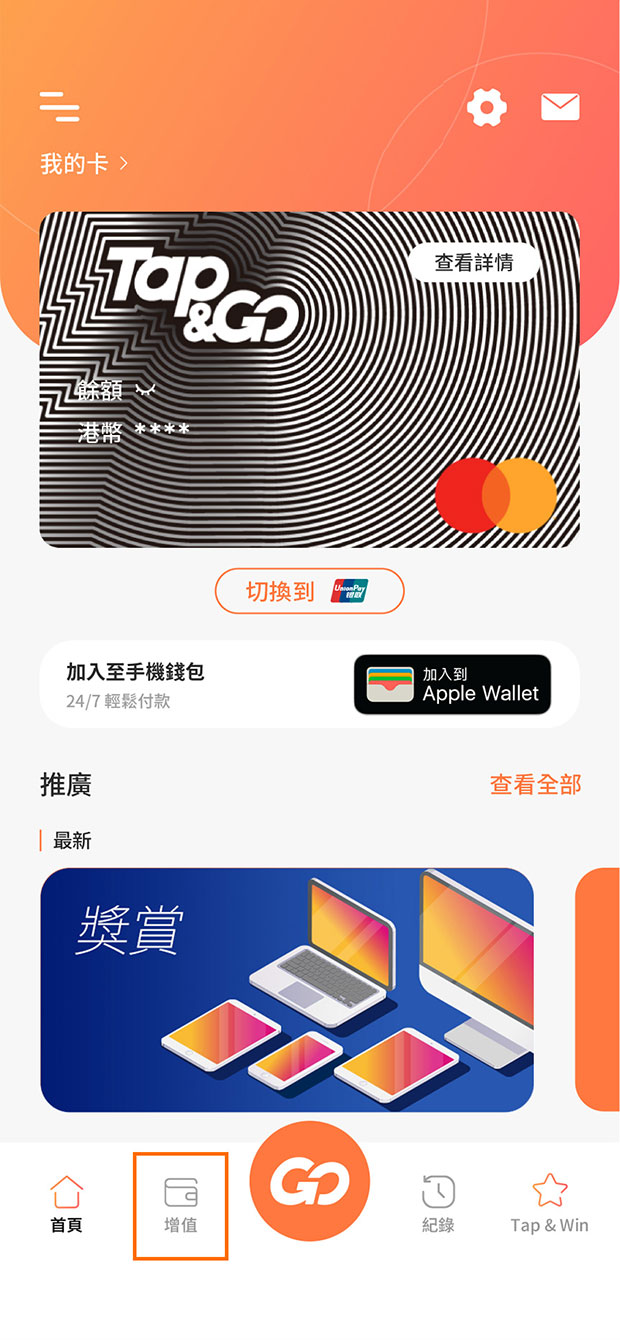The image size is (620, 1340).
Task: Switch to the 紀錄 records tab
Action: [x=438, y=1205]
